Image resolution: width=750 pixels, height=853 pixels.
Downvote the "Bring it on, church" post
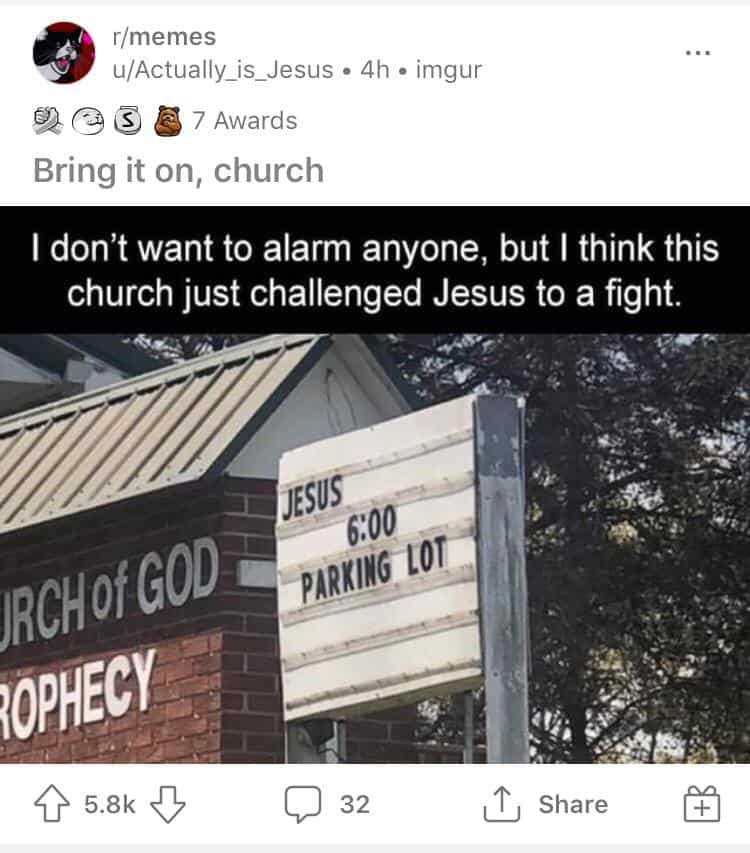click(170, 804)
